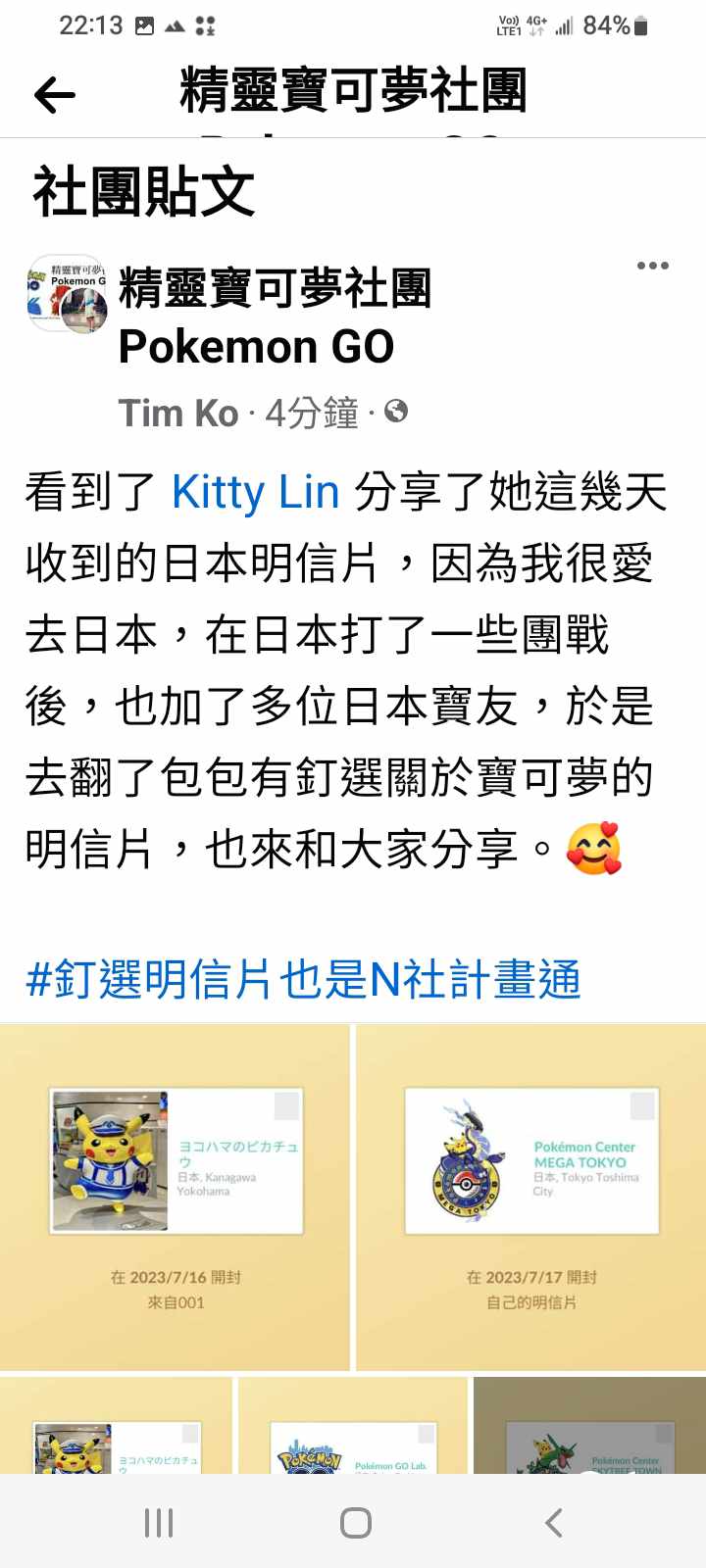The width and height of the screenshot is (706, 1568).
Task: Go to the home screen via the system home button
Action: pos(355,1522)
